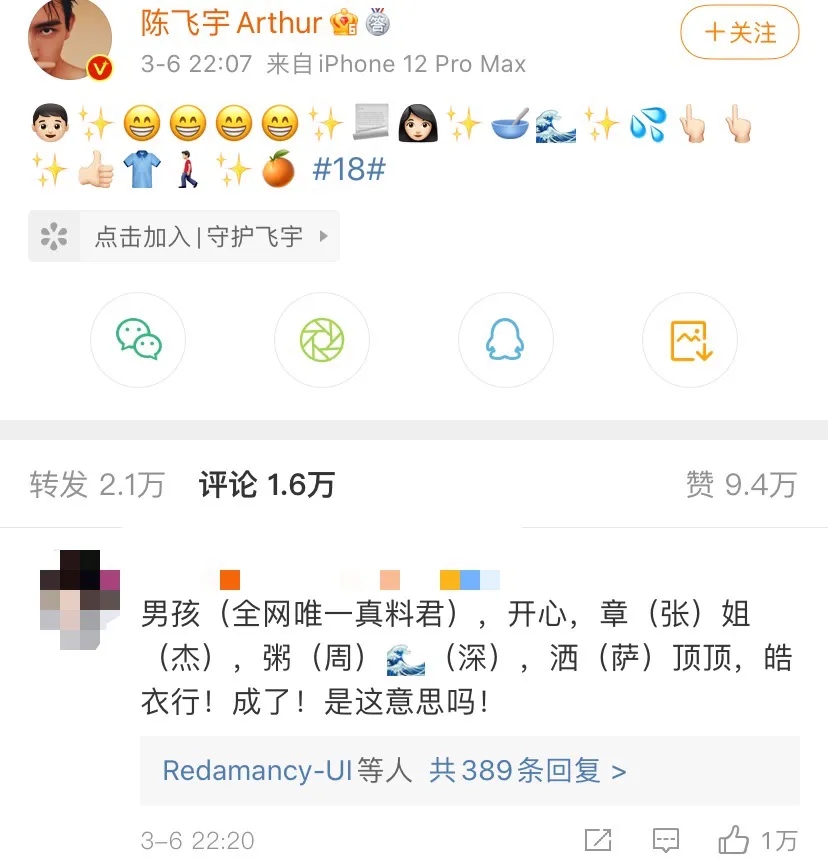Open the commenter's pixelated avatar
The width and height of the screenshot is (828, 866).
pyautogui.click(x=80, y=598)
